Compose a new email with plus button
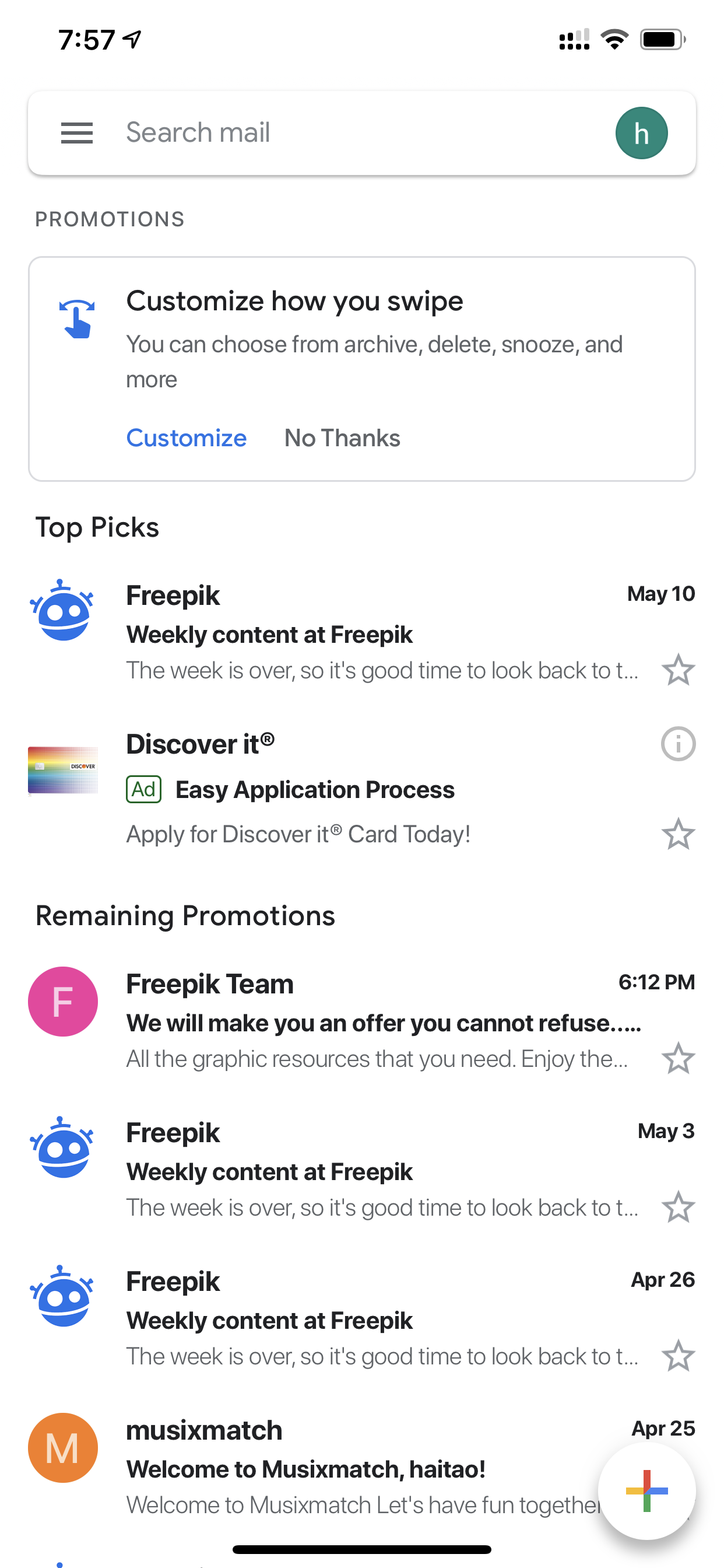This screenshot has width=724, height=1568. pyautogui.click(x=646, y=1490)
